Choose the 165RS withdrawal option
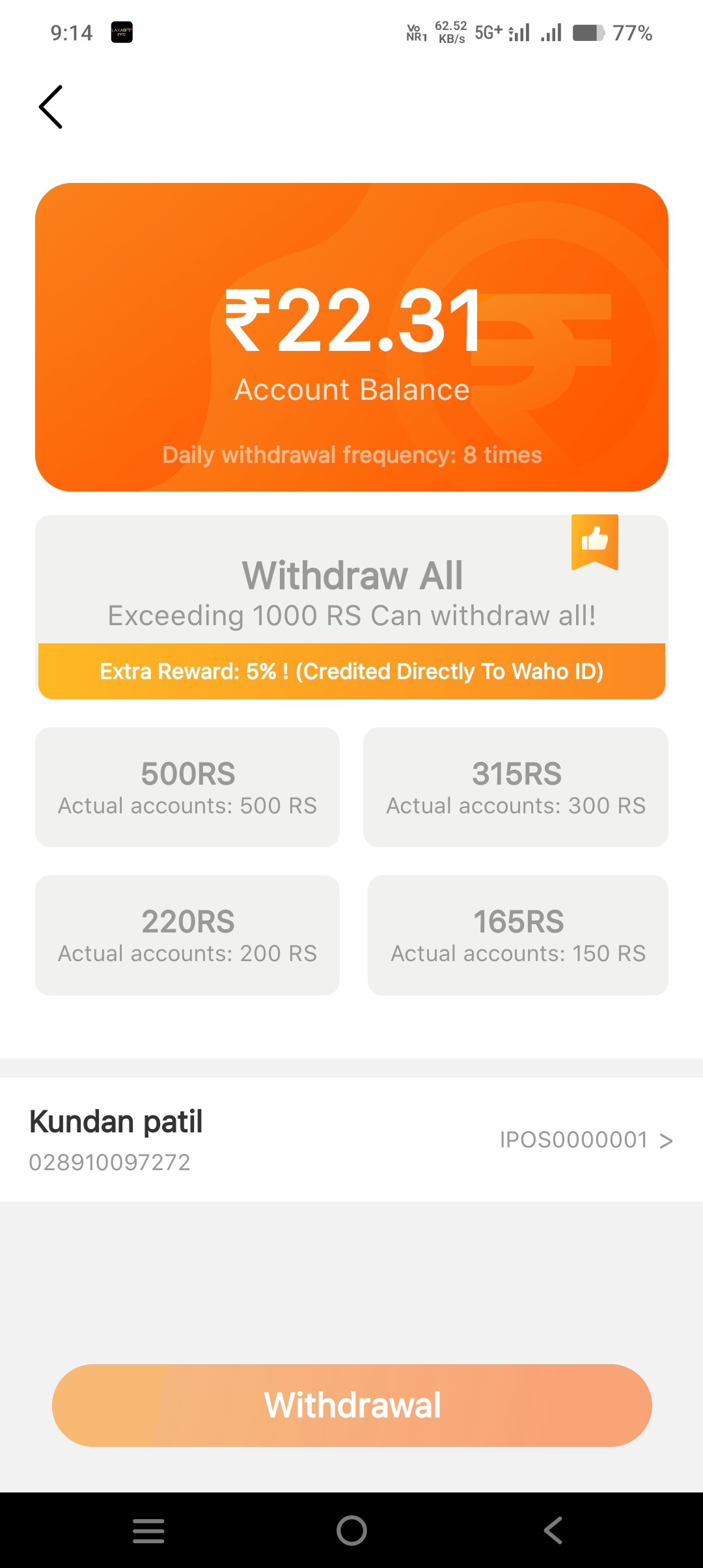This screenshot has width=703, height=1568. [518, 935]
